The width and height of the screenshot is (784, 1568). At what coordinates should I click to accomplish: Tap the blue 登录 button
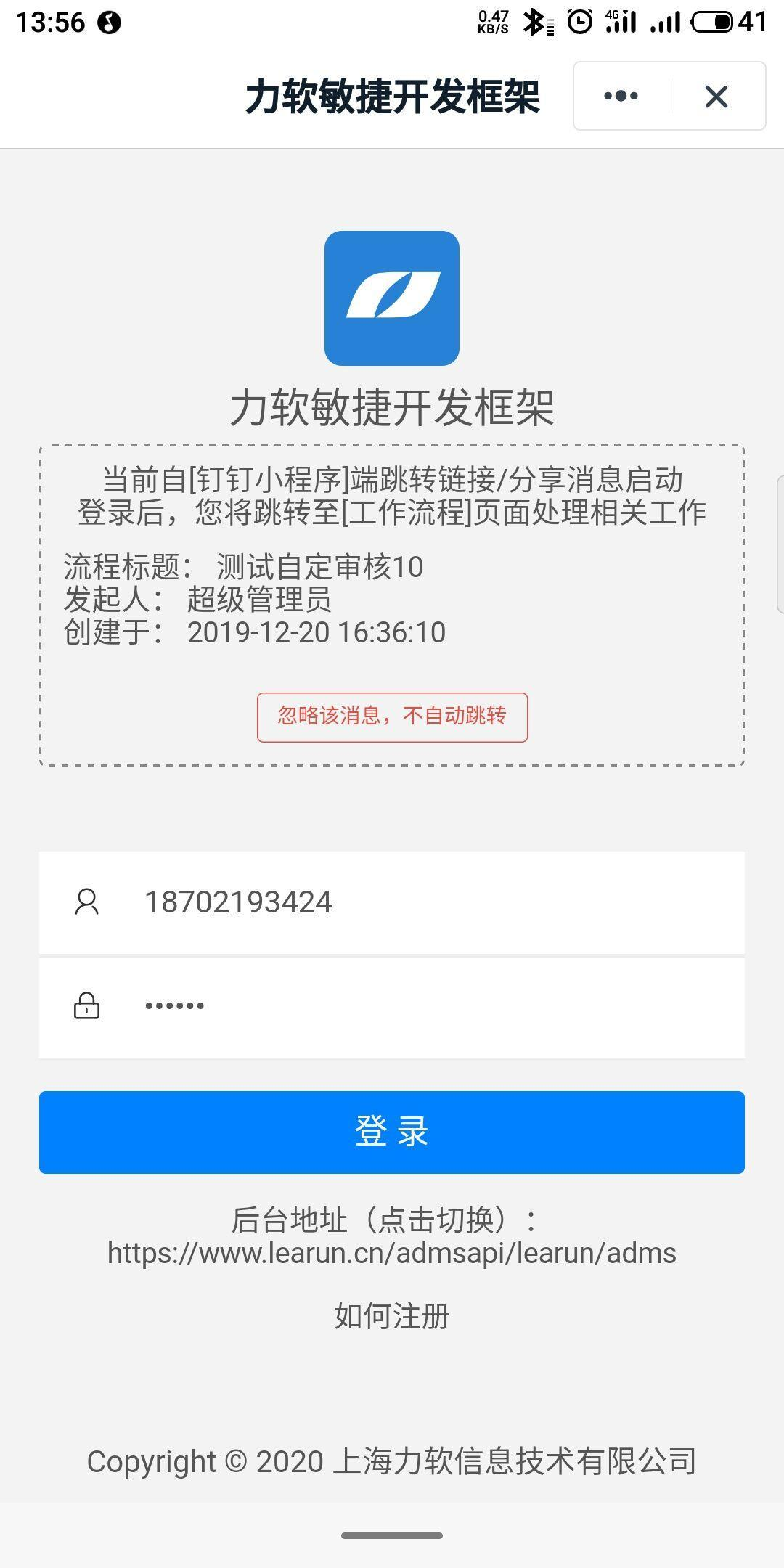[x=392, y=1132]
